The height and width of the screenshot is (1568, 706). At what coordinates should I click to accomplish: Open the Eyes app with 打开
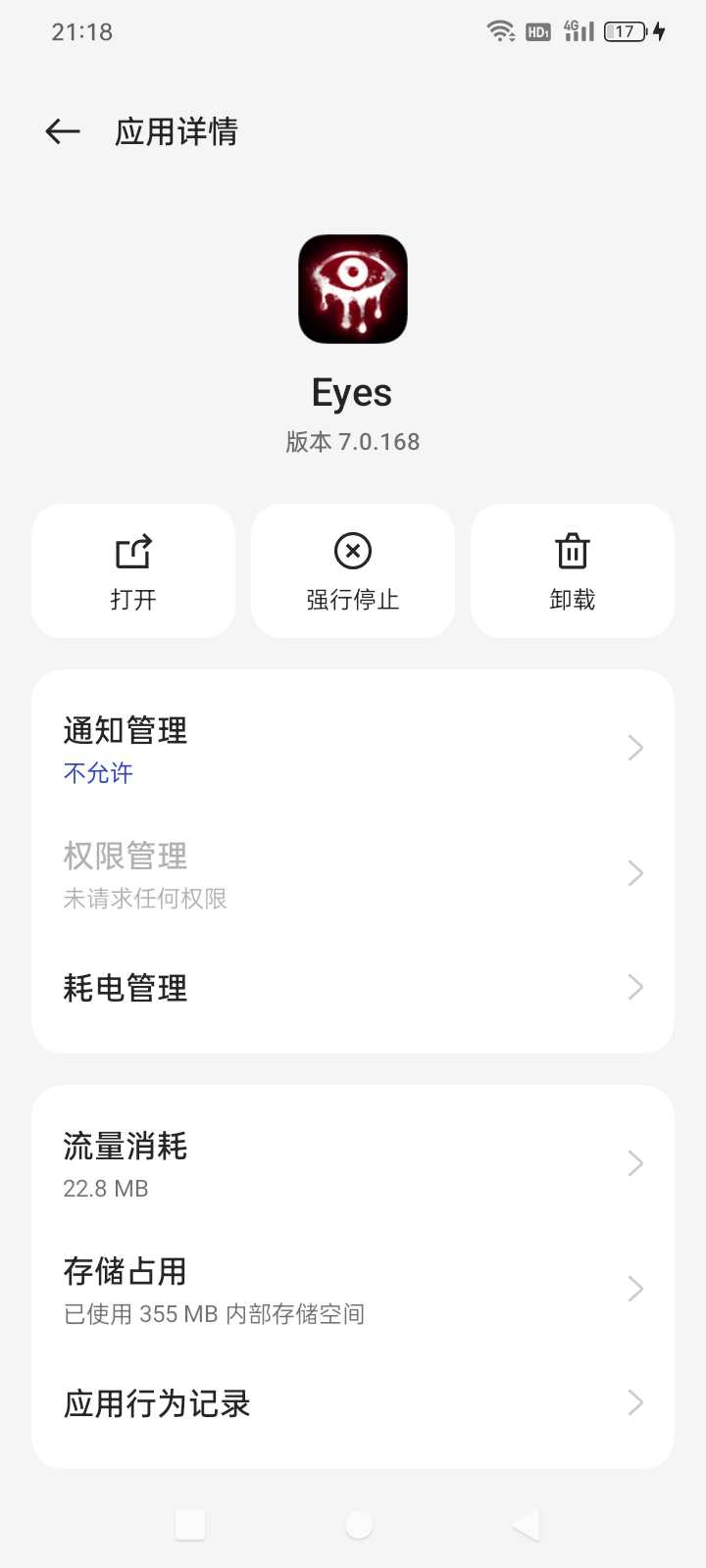tap(133, 571)
